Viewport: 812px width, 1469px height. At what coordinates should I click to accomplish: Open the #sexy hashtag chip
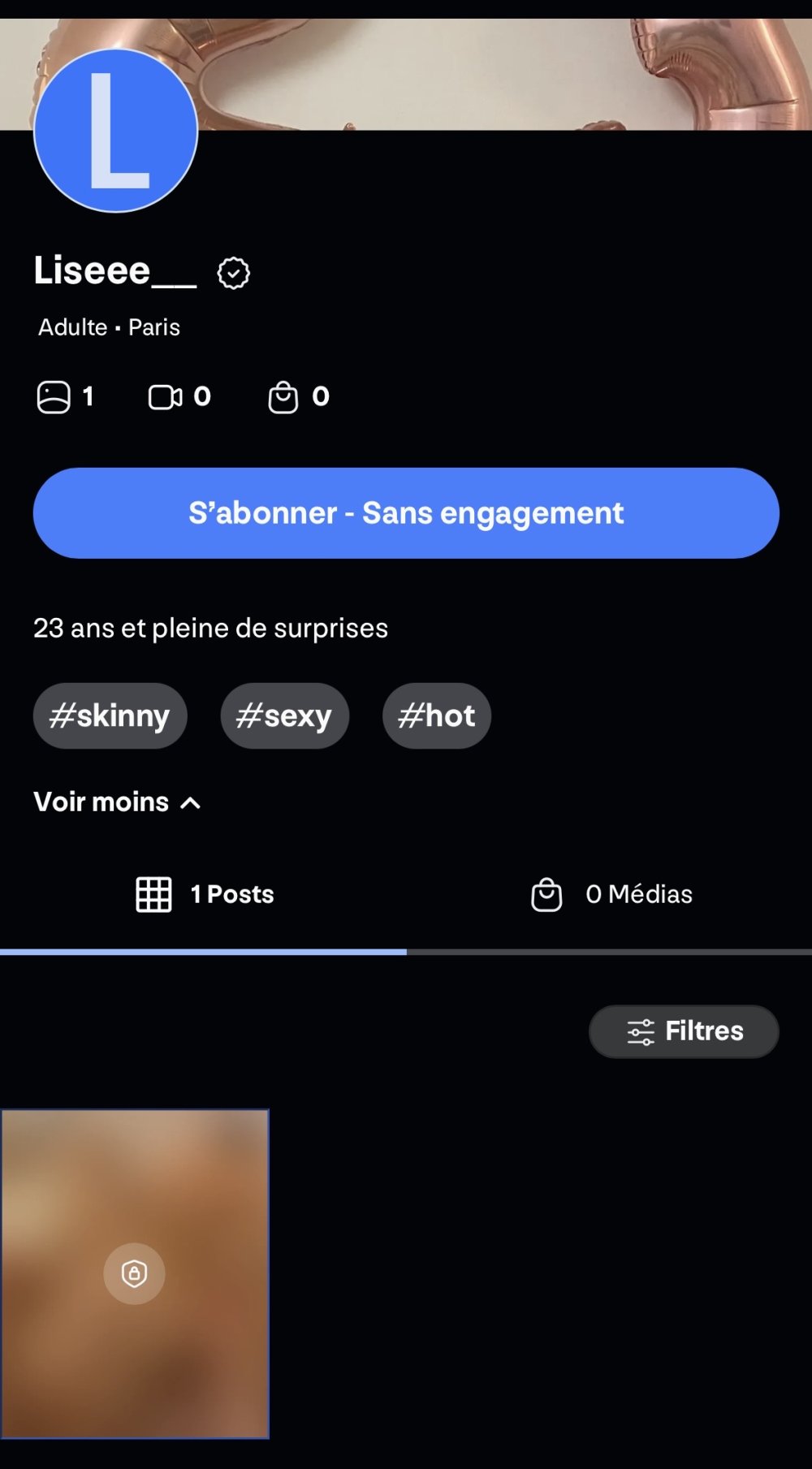[x=284, y=715]
